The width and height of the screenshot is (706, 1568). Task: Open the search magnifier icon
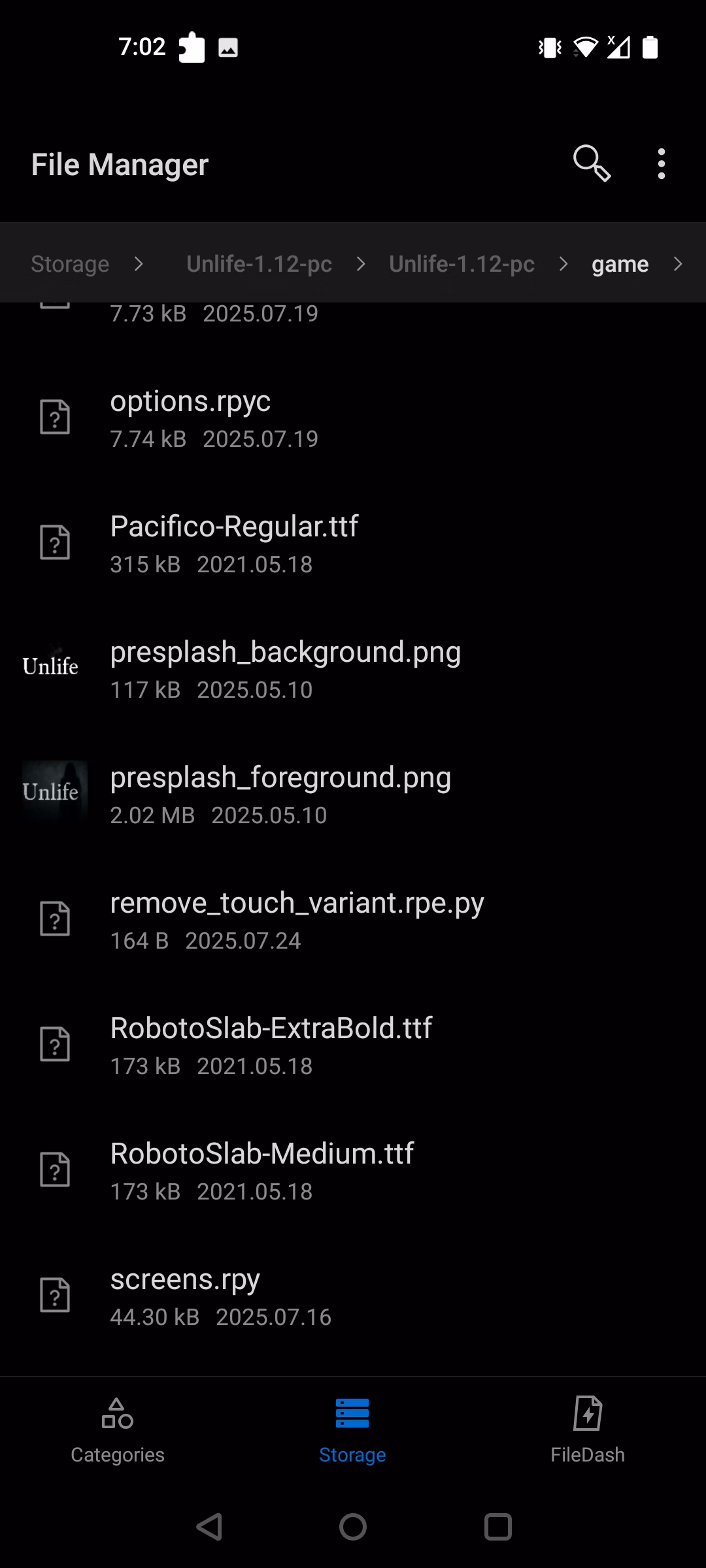592,163
